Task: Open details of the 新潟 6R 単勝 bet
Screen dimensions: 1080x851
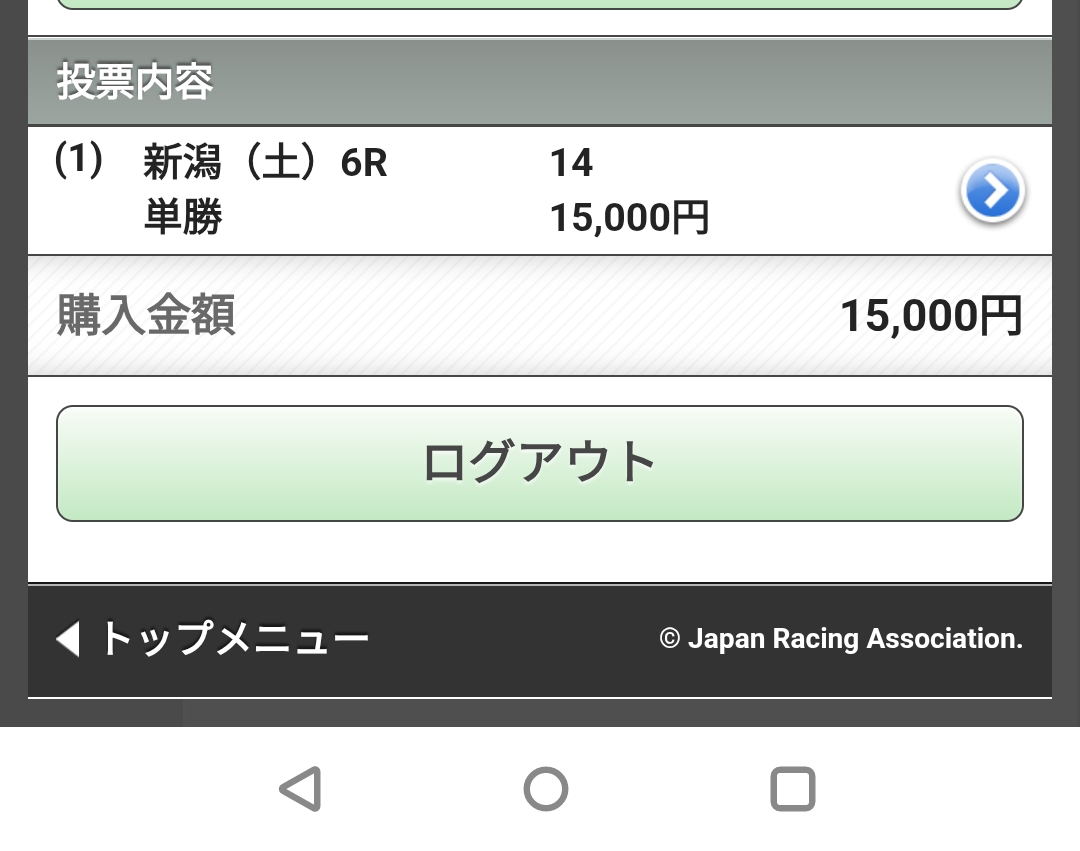Action: (x=991, y=191)
